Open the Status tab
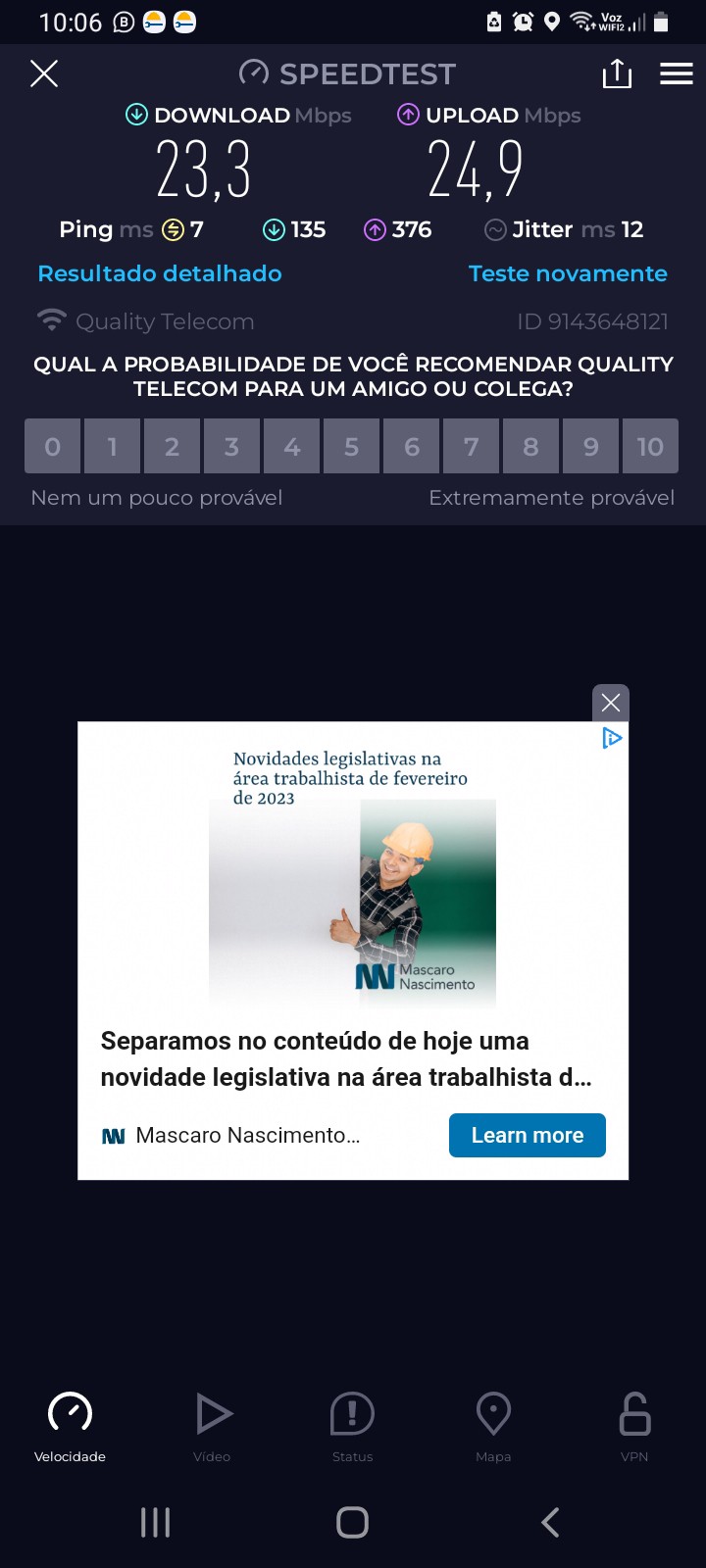Screen dimensions: 706x1568 pos(352,1426)
